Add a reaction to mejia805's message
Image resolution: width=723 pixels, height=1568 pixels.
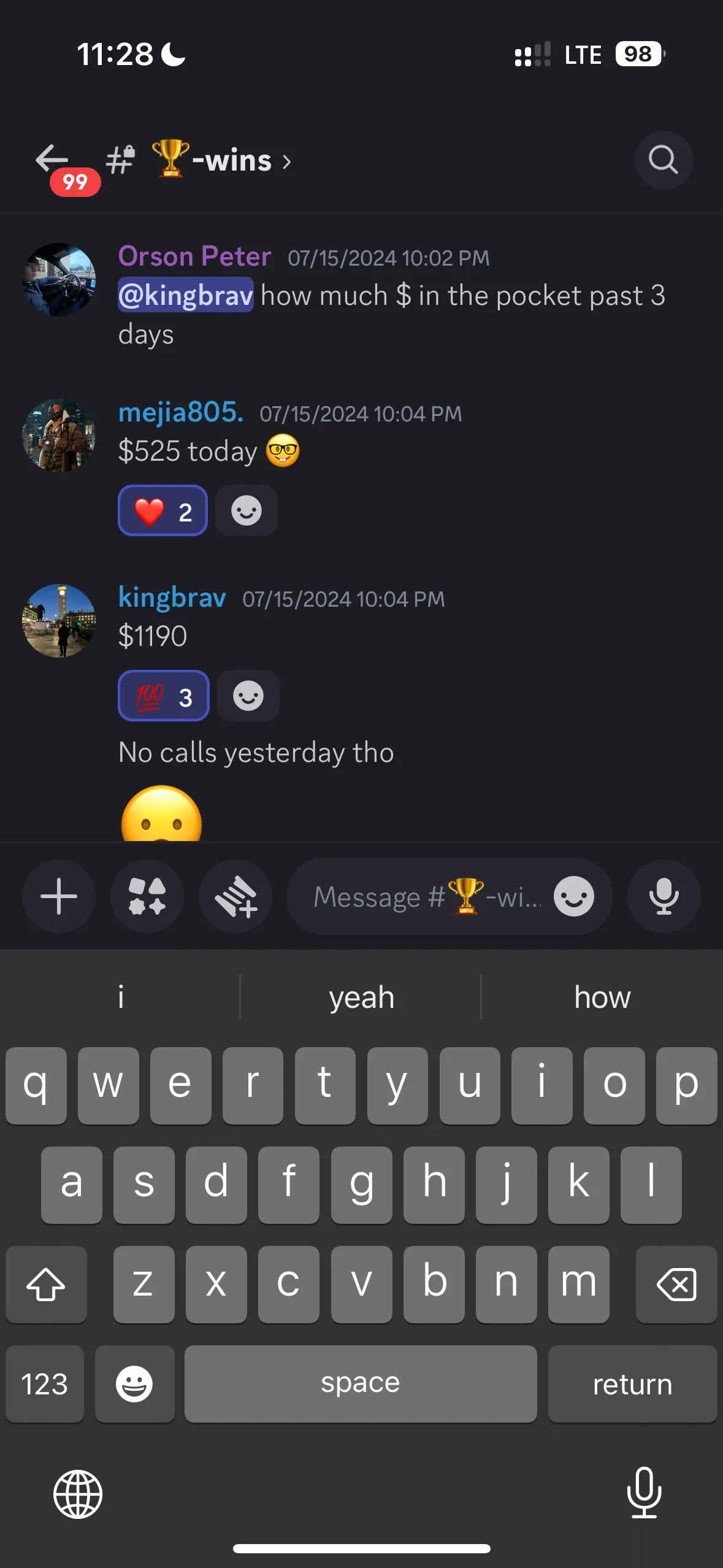click(x=247, y=511)
